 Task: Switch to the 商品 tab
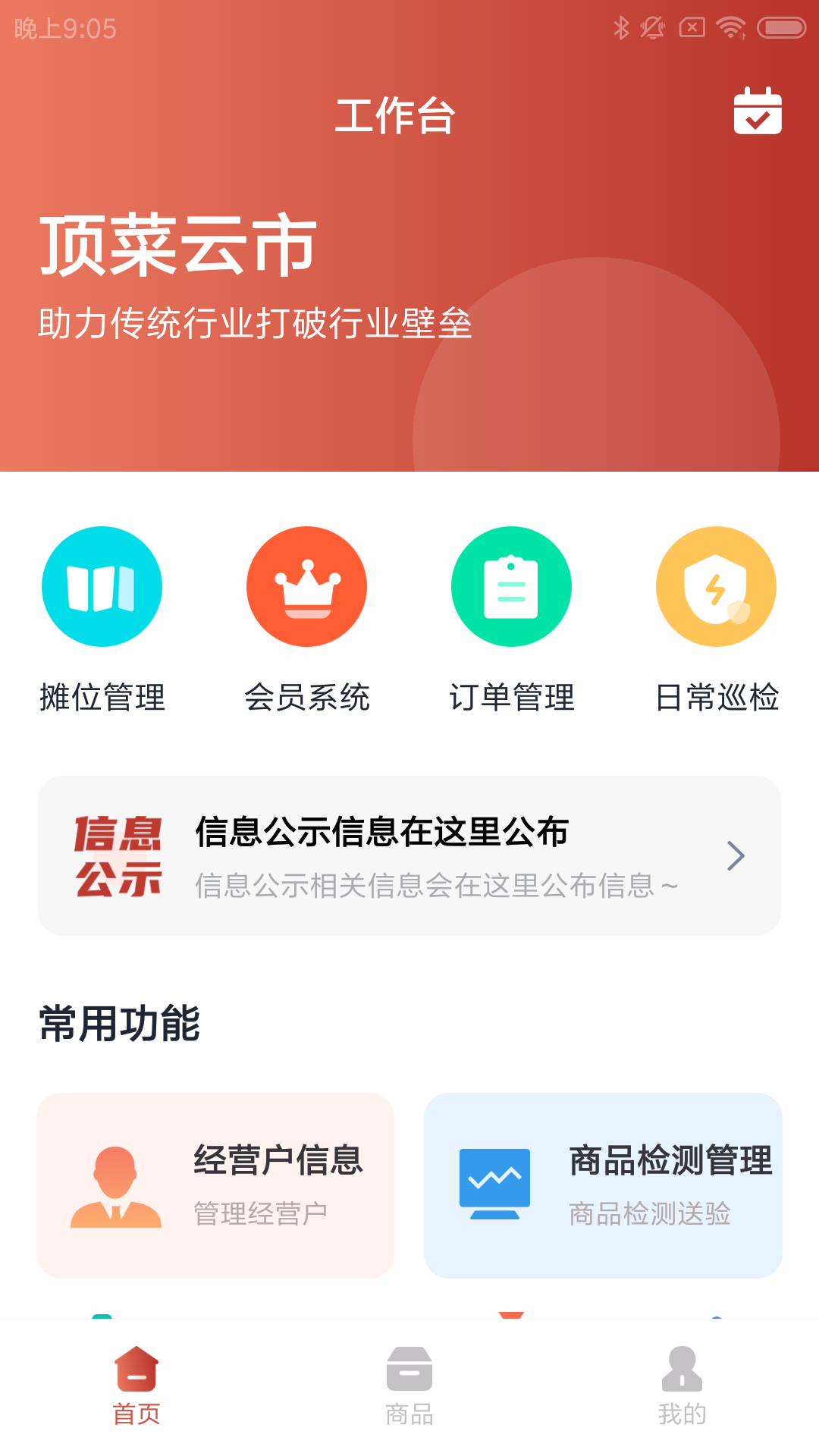[409, 1385]
